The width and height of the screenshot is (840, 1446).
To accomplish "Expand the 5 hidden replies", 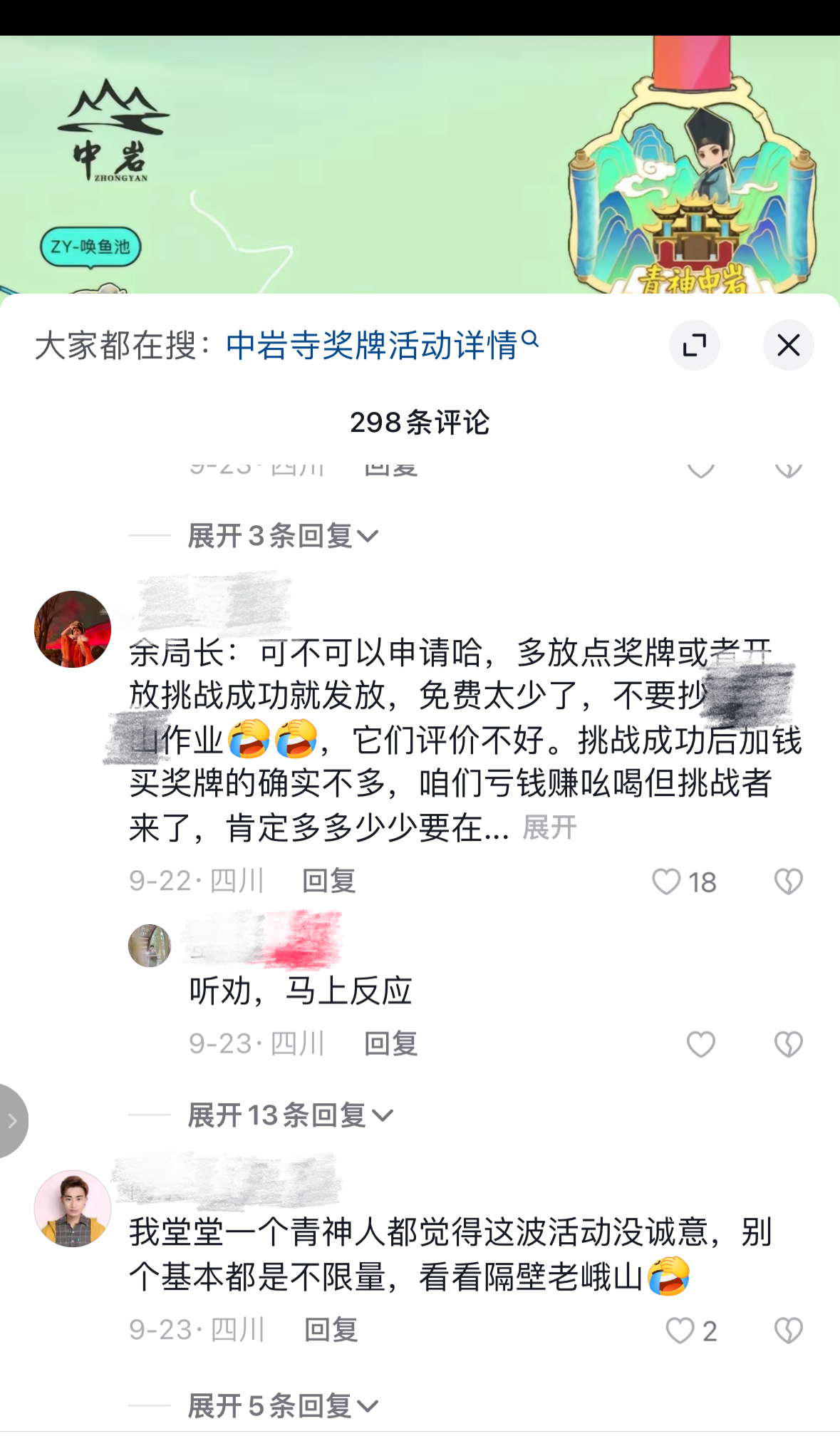I will pos(283,1406).
